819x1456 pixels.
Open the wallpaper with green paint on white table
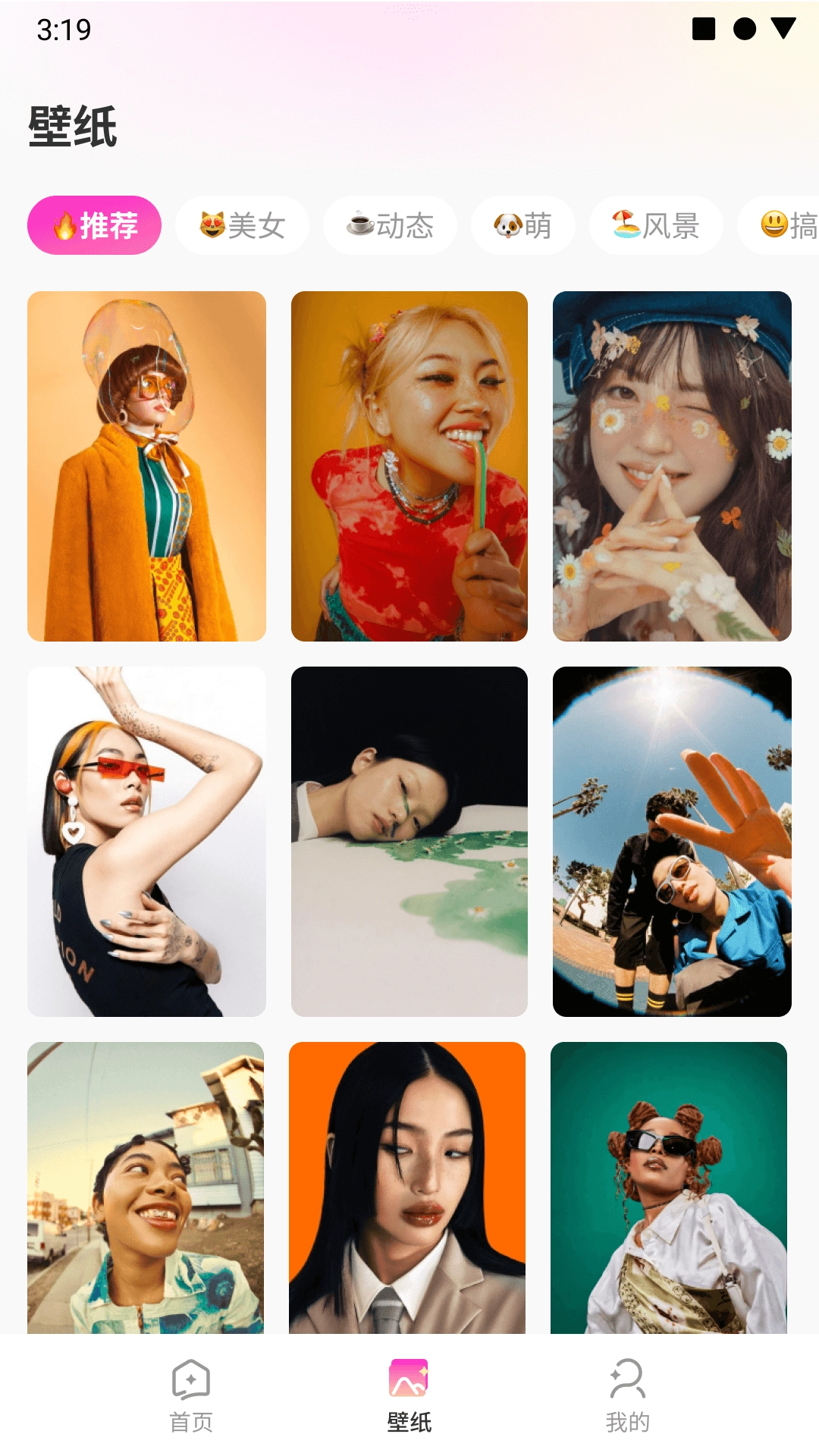tap(409, 841)
